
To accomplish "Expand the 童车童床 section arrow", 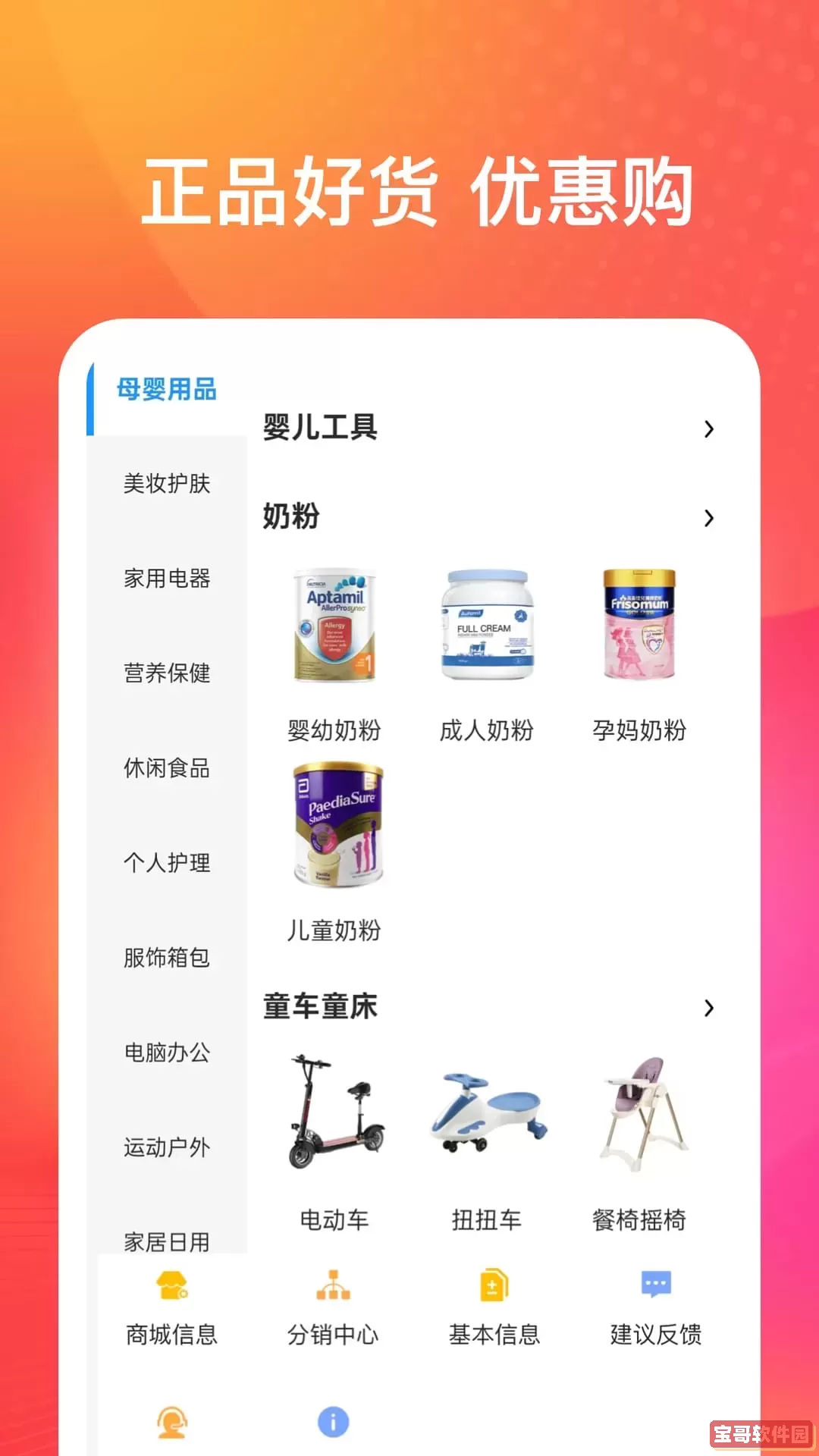I will [708, 1009].
